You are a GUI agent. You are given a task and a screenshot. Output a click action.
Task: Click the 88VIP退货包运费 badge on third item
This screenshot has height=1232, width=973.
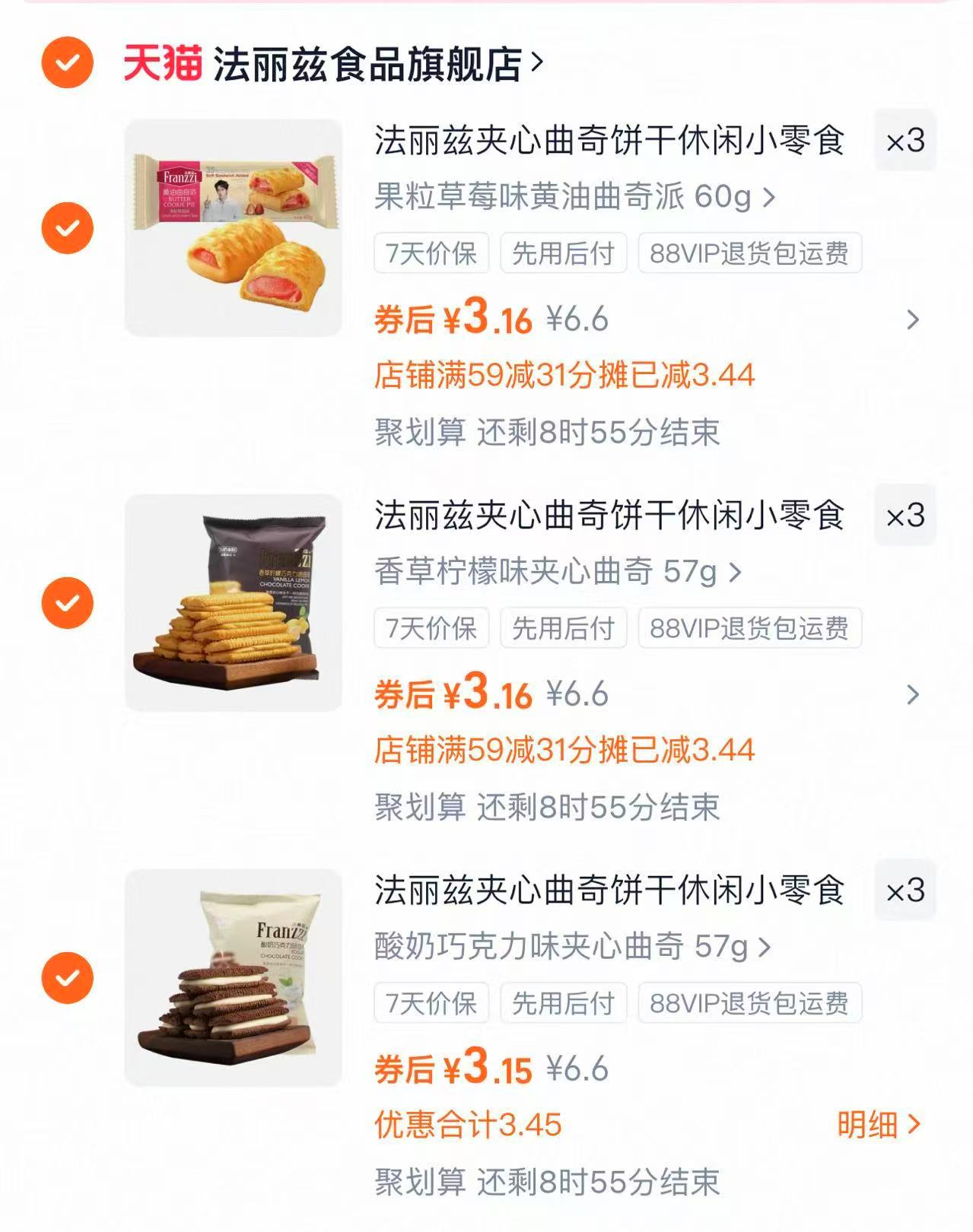749,1004
